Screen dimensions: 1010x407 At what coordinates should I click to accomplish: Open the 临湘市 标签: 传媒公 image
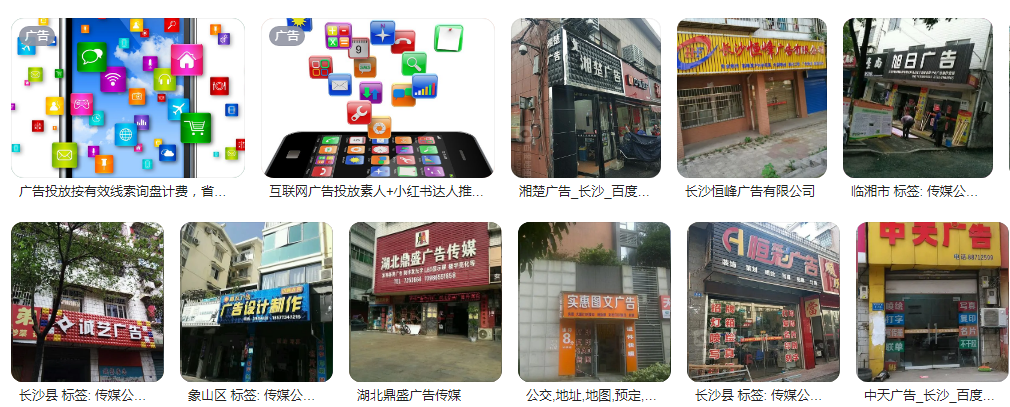coord(917,98)
